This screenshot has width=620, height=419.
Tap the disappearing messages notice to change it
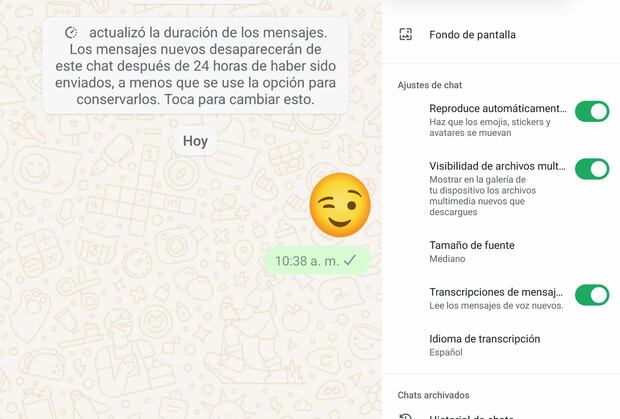pos(195,66)
